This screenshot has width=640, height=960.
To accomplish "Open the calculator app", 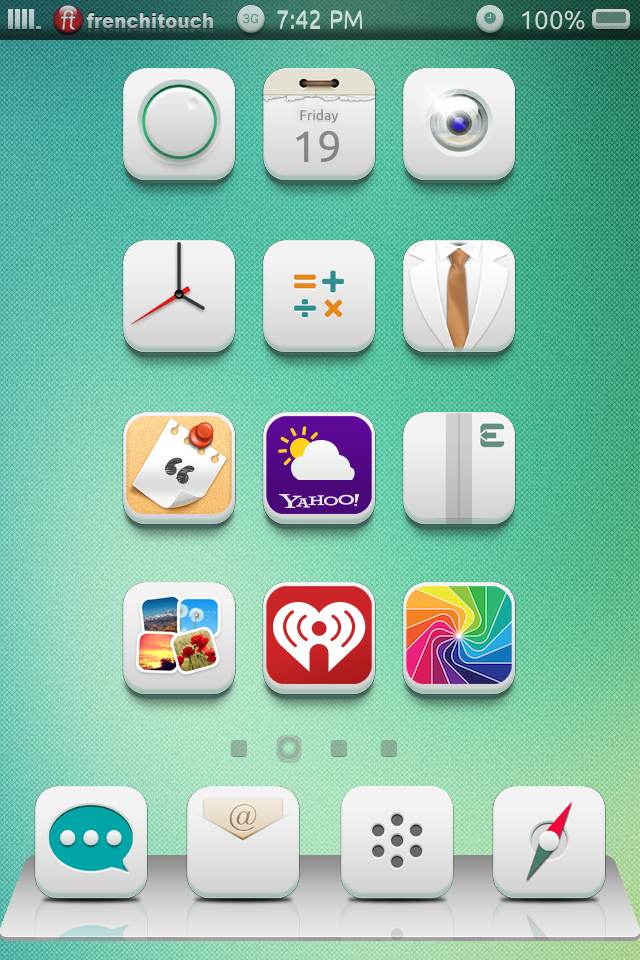I will [x=319, y=295].
